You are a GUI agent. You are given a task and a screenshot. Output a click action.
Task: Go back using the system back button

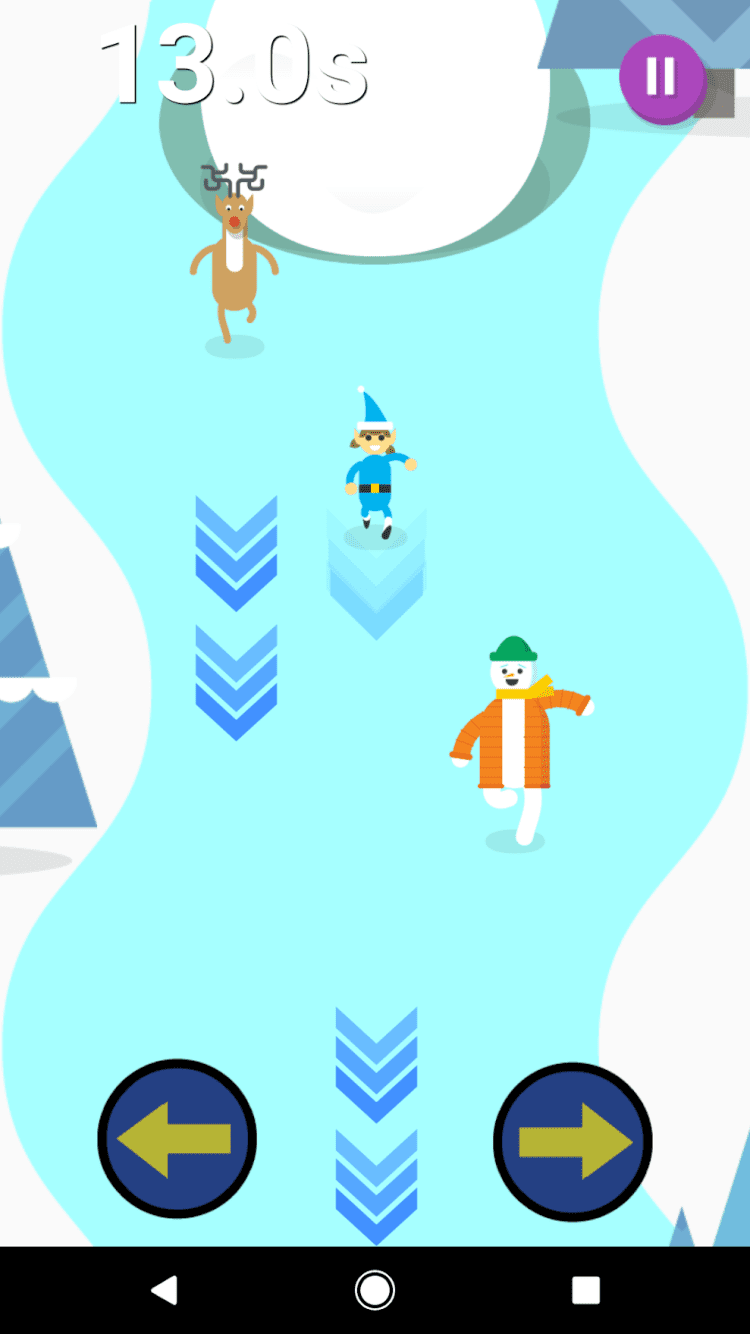click(x=164, y=1290)
